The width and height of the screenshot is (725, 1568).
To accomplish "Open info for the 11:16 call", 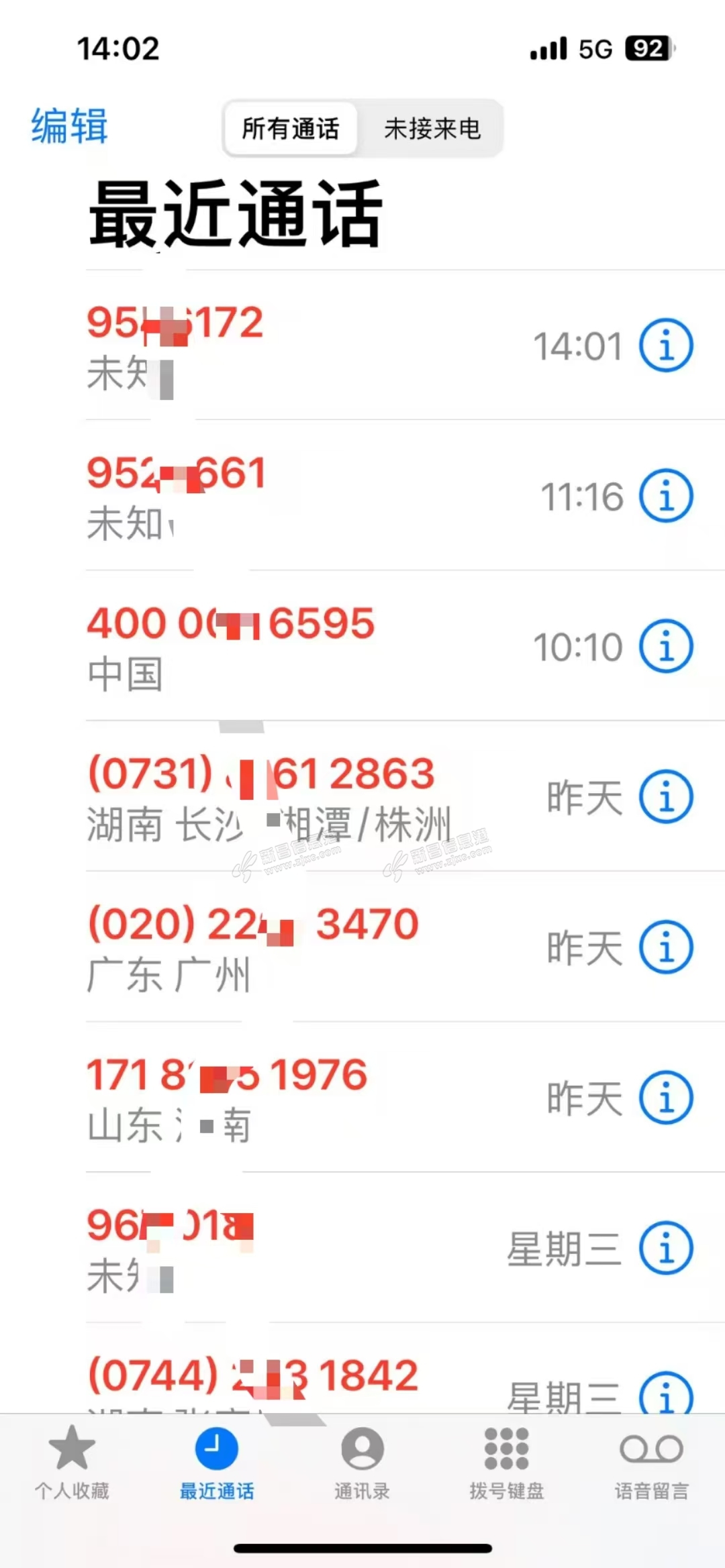I will pos(666,496).
